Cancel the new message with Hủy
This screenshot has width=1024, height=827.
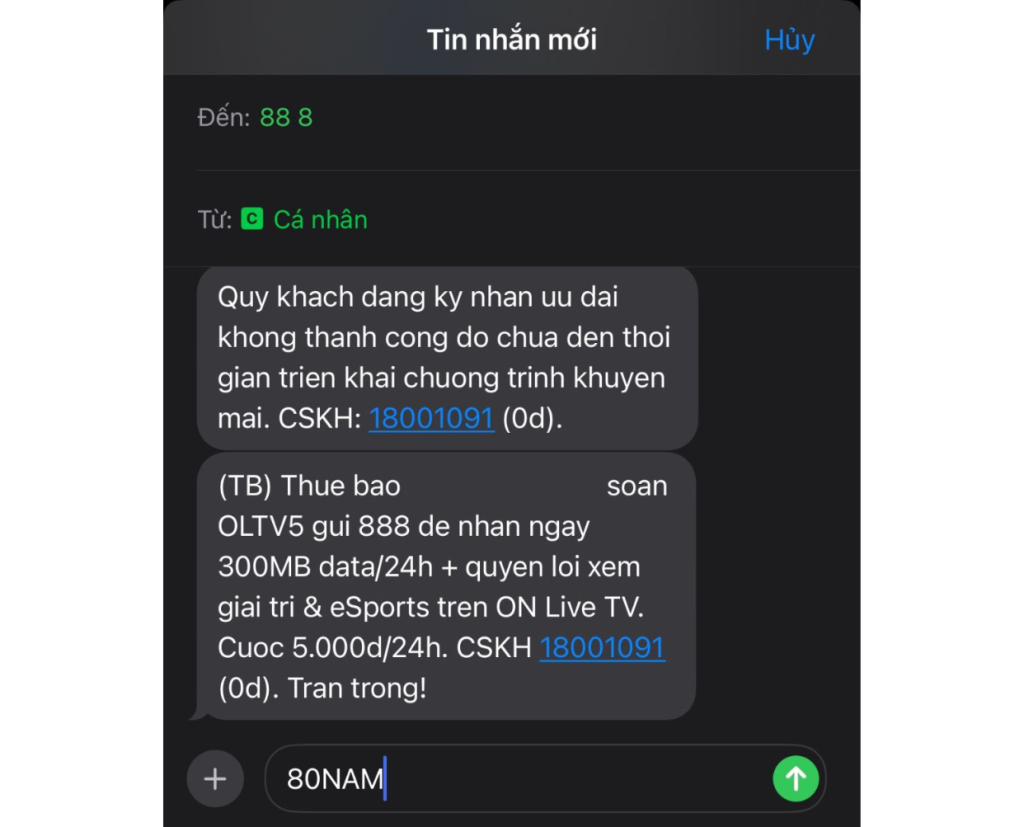point(789,40)
